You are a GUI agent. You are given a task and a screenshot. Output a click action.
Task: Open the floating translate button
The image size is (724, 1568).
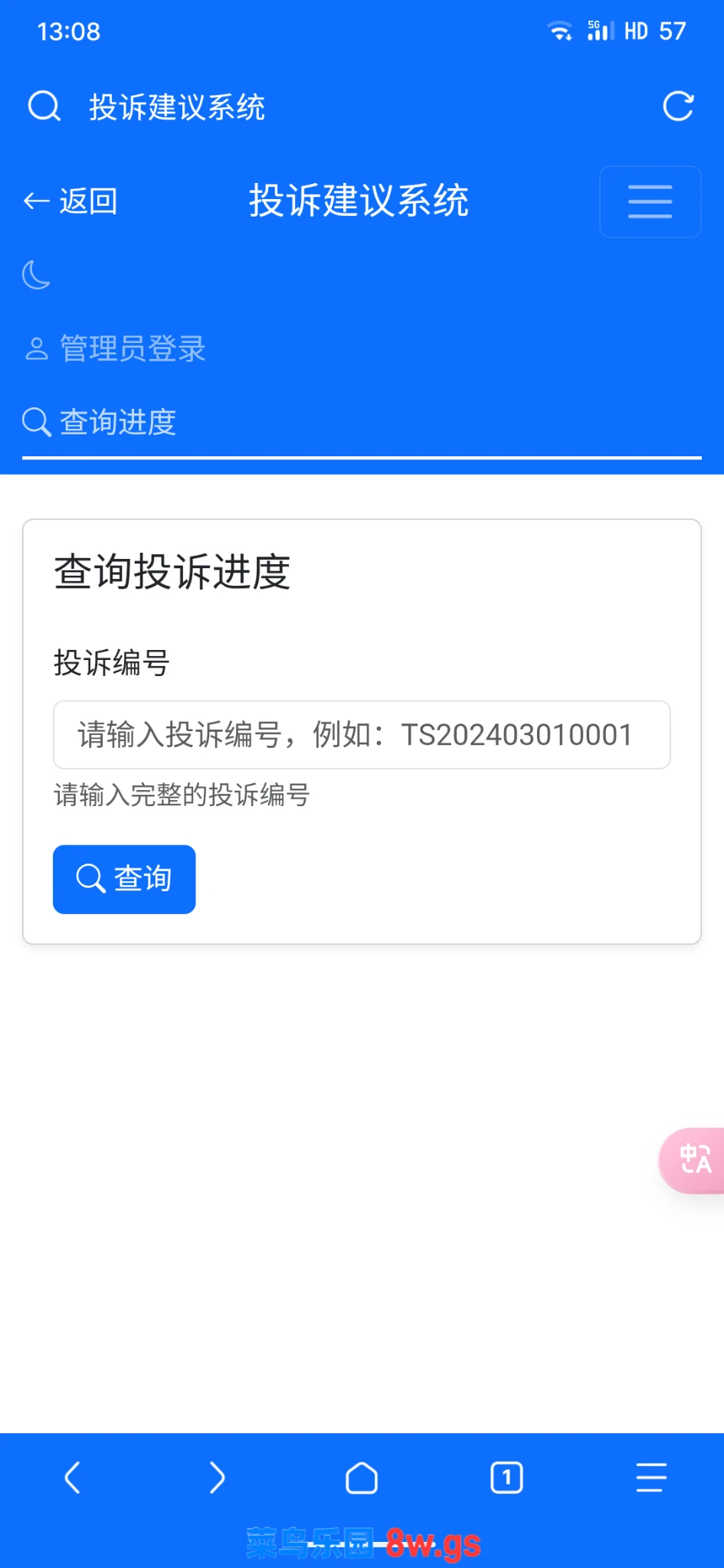(x=695, y=1160)
